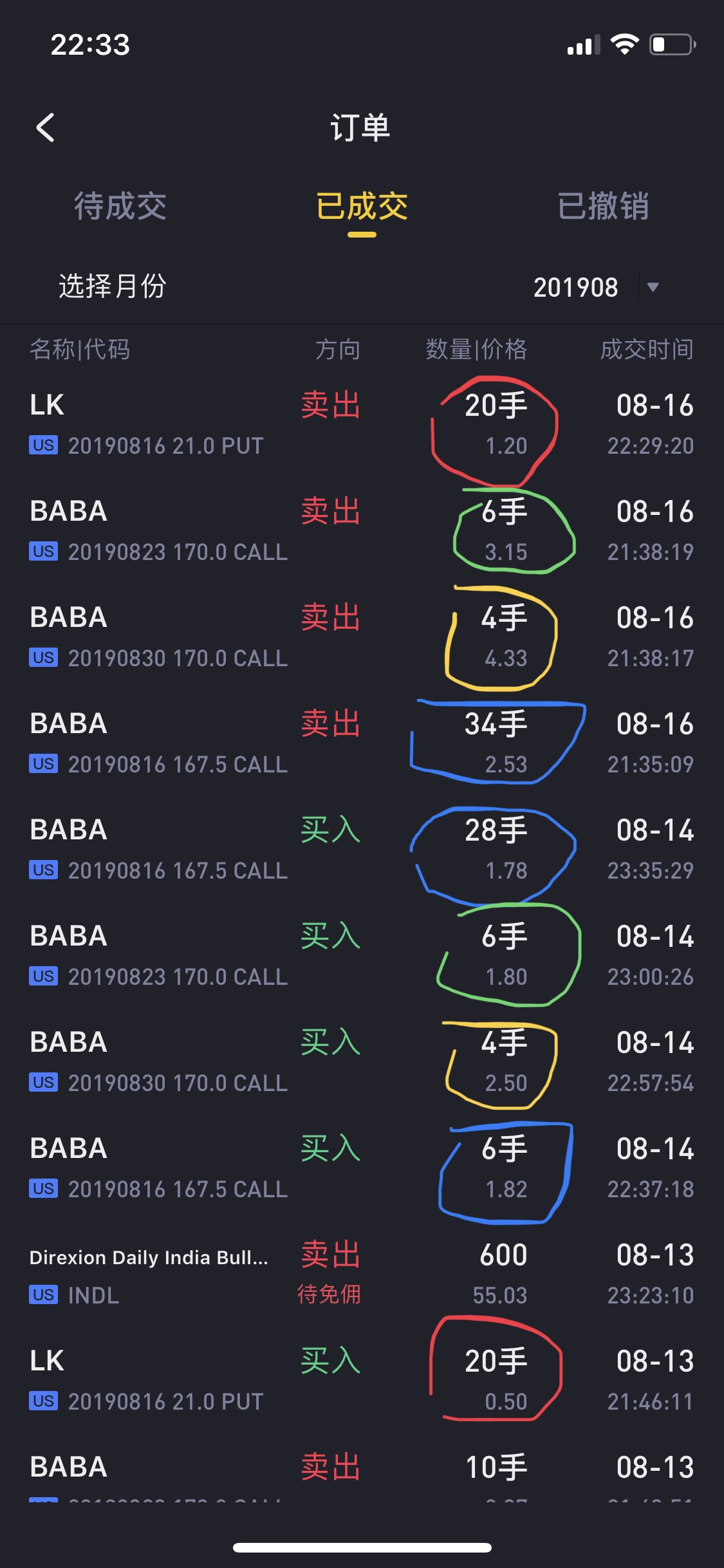Open the Direxion Daily India Bull INDL order
The width and height of the screenshot is (724, 1568).
362,1274
